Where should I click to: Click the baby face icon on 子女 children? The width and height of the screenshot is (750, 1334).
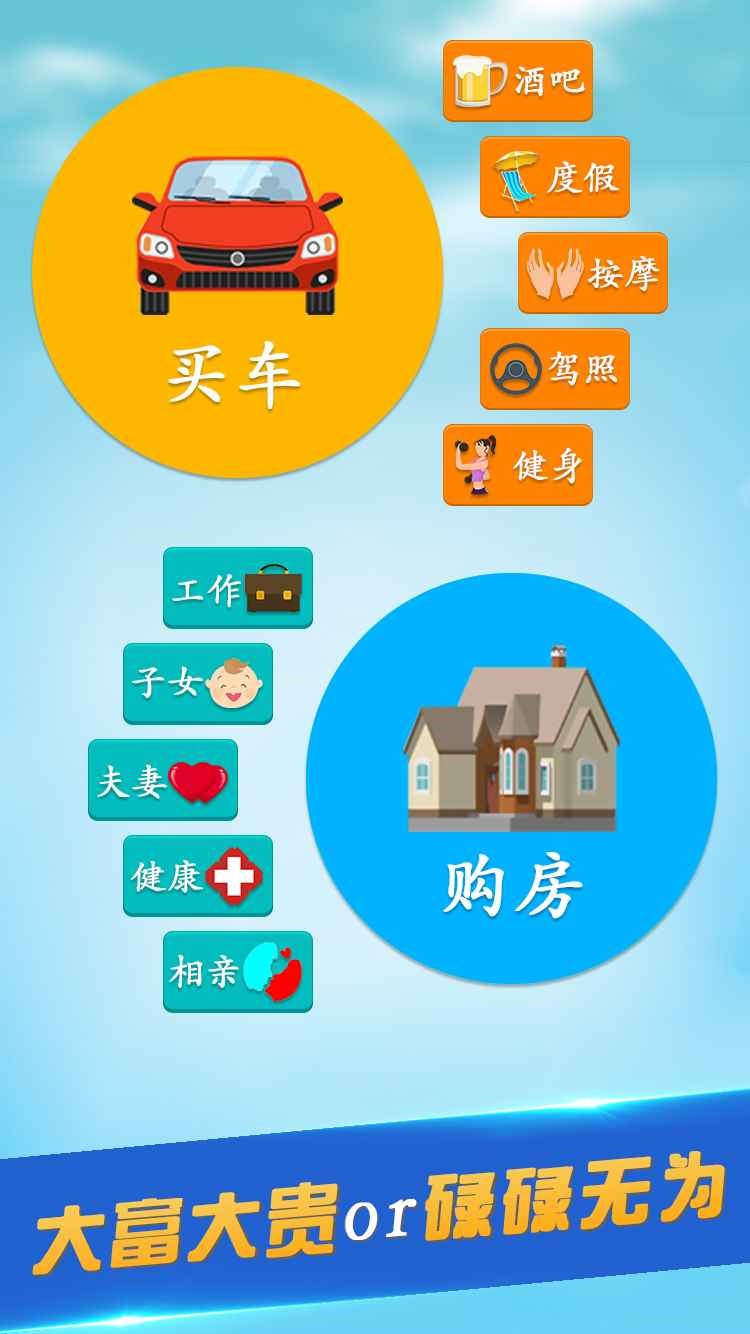point(238,686)
